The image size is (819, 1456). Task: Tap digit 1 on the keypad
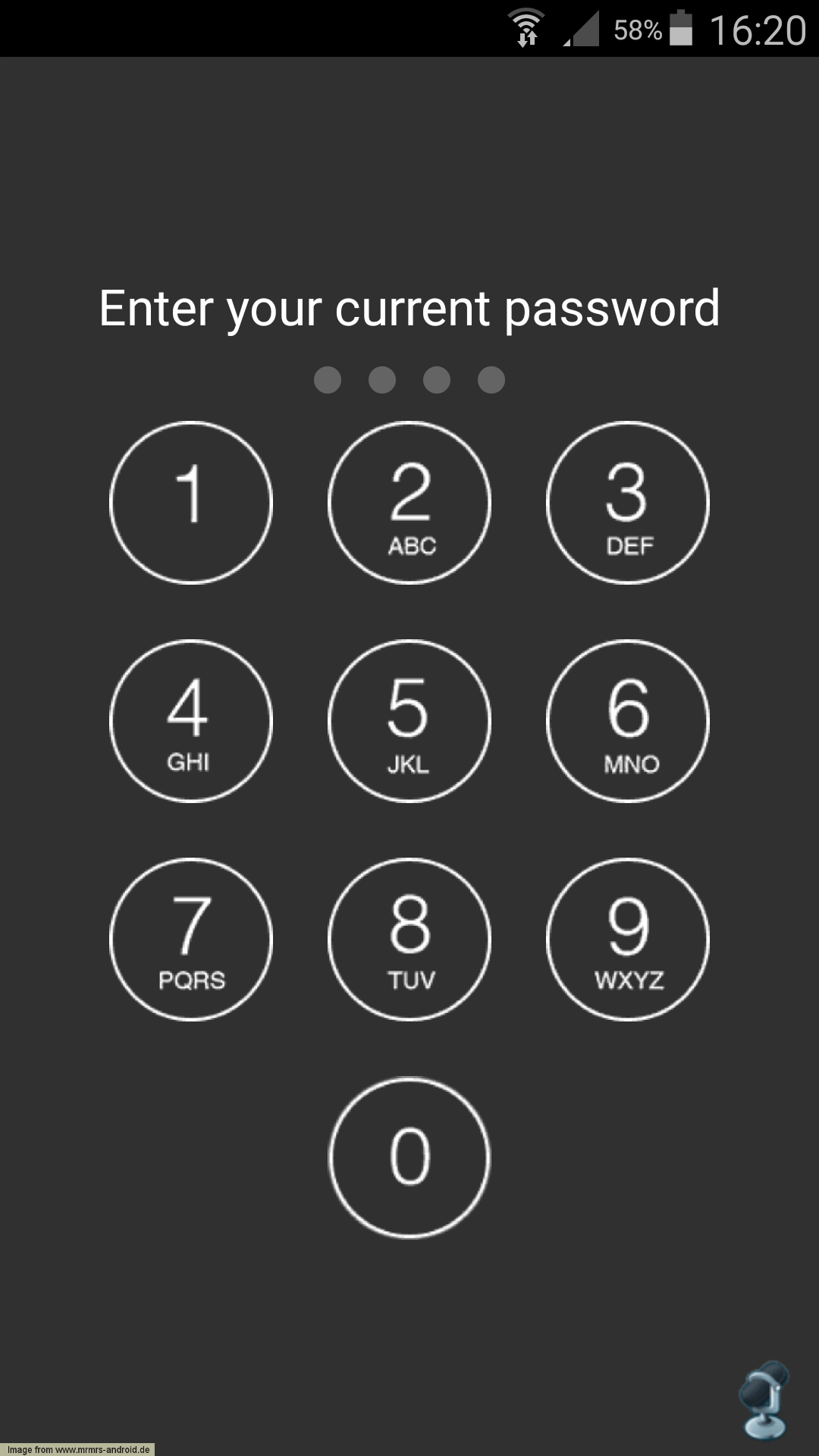point(191,503)
